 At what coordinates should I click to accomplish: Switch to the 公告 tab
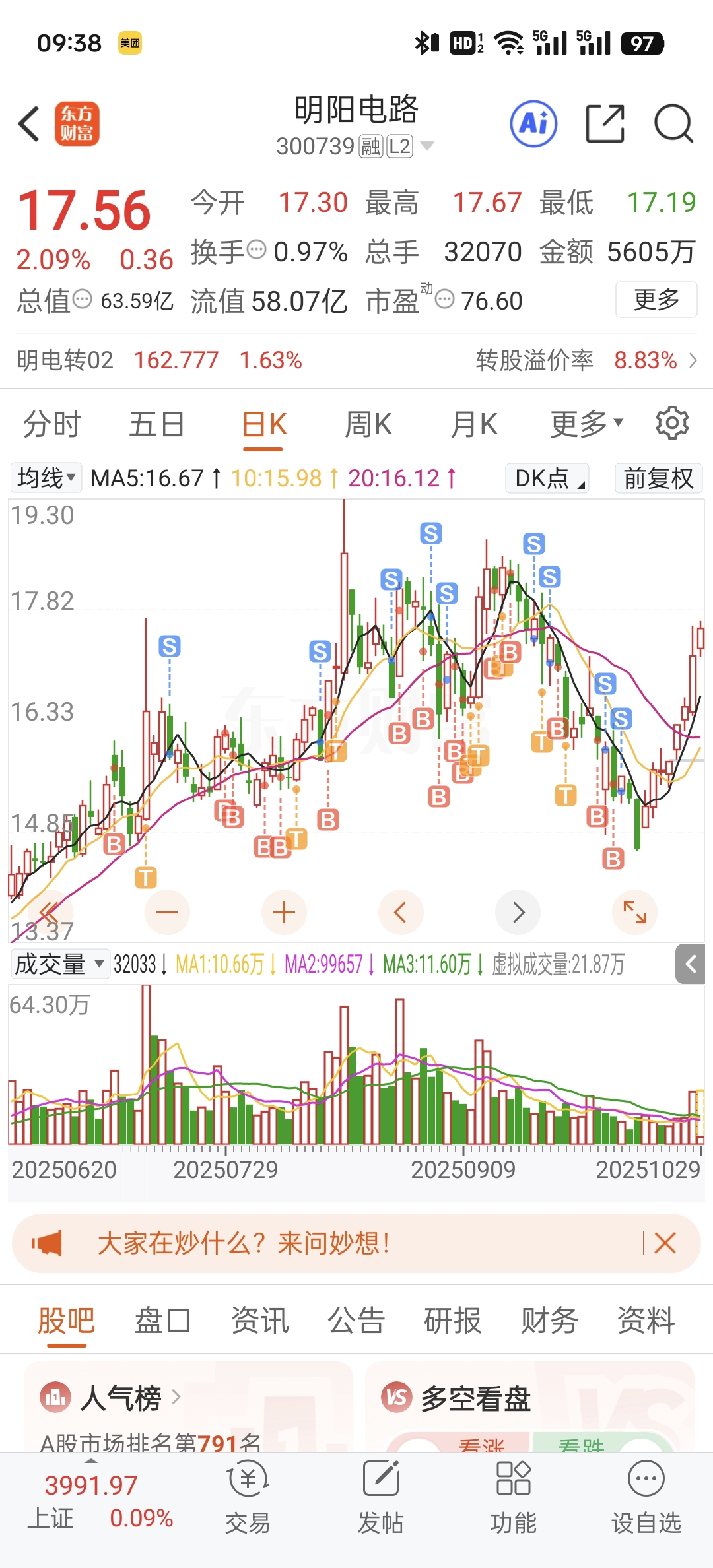point(356,1321)
